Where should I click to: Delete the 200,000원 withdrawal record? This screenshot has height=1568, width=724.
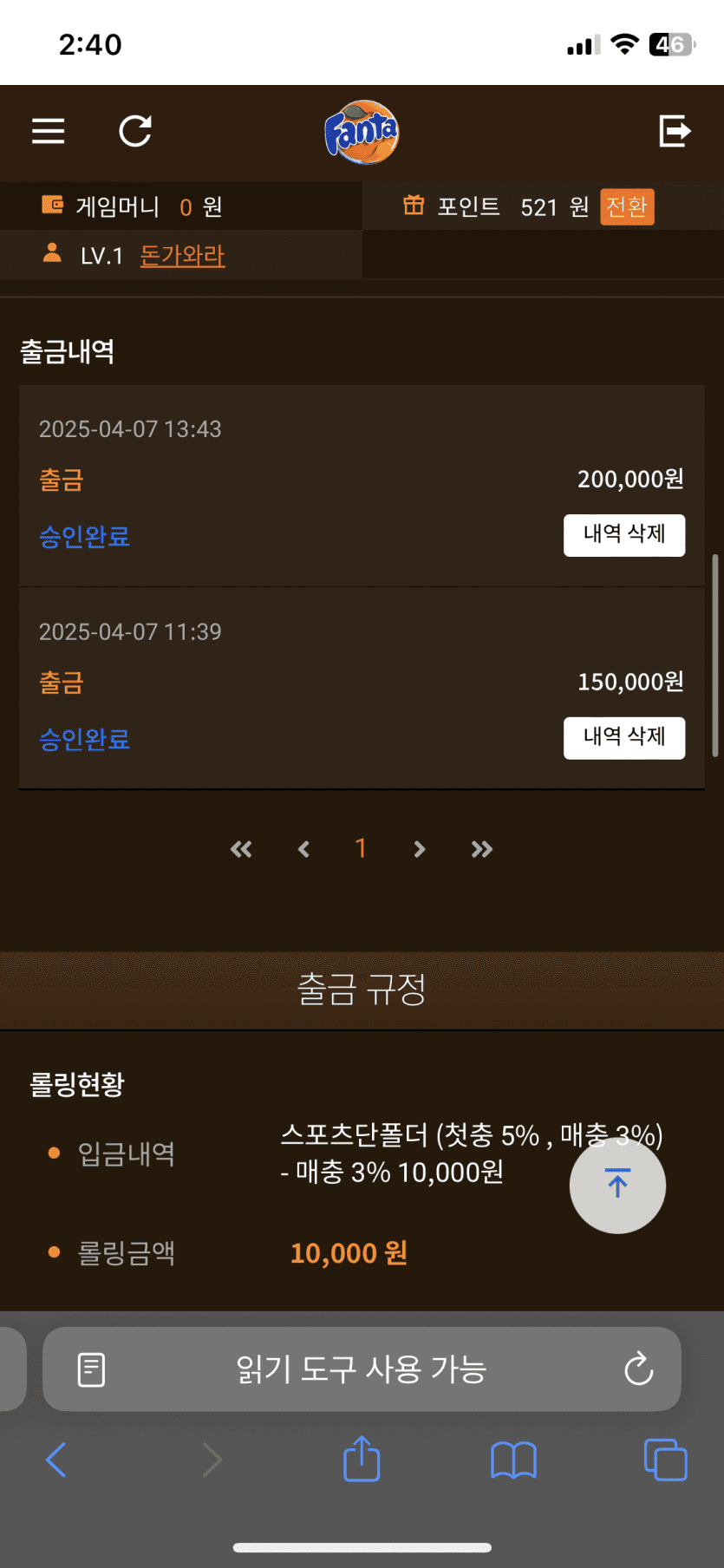[623, 535]
